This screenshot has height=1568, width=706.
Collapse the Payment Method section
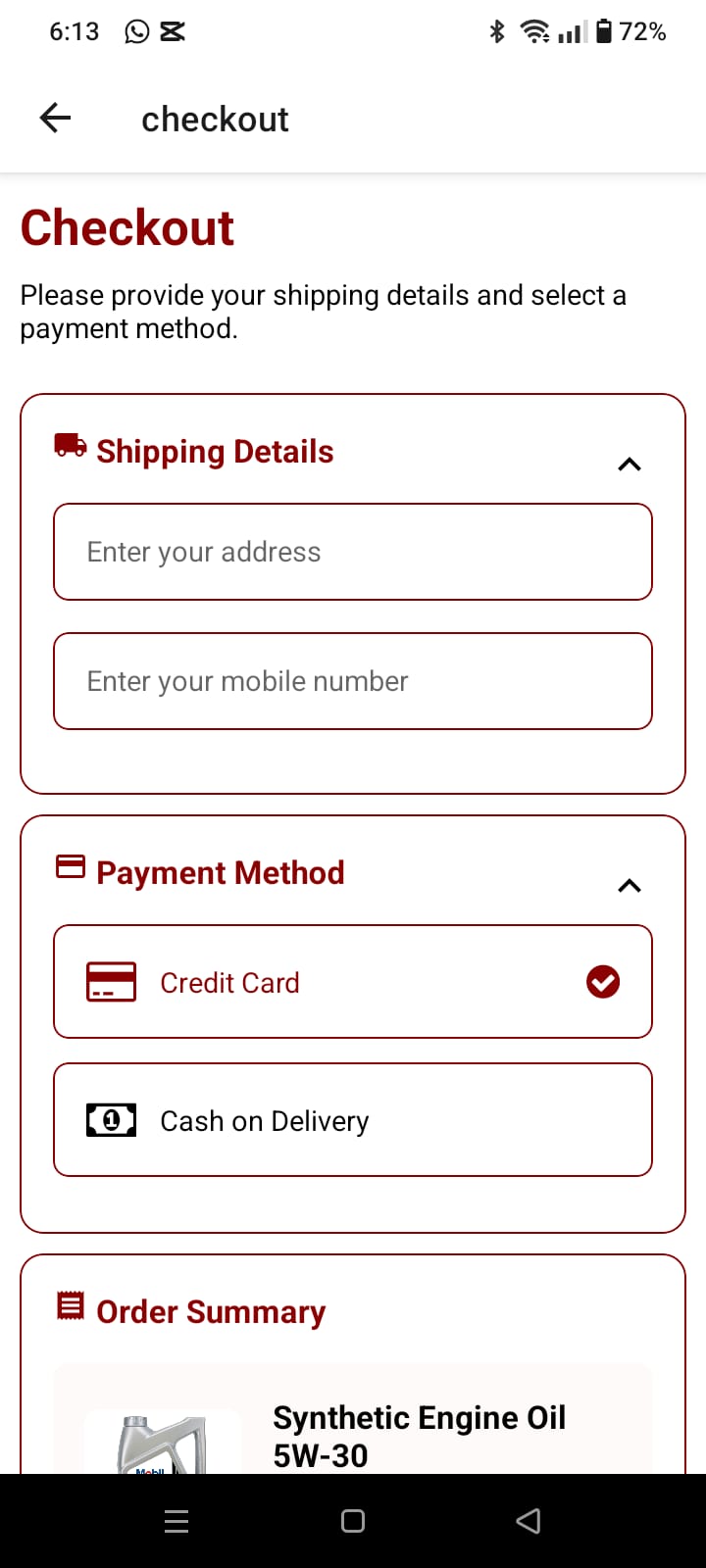point(629,885)
